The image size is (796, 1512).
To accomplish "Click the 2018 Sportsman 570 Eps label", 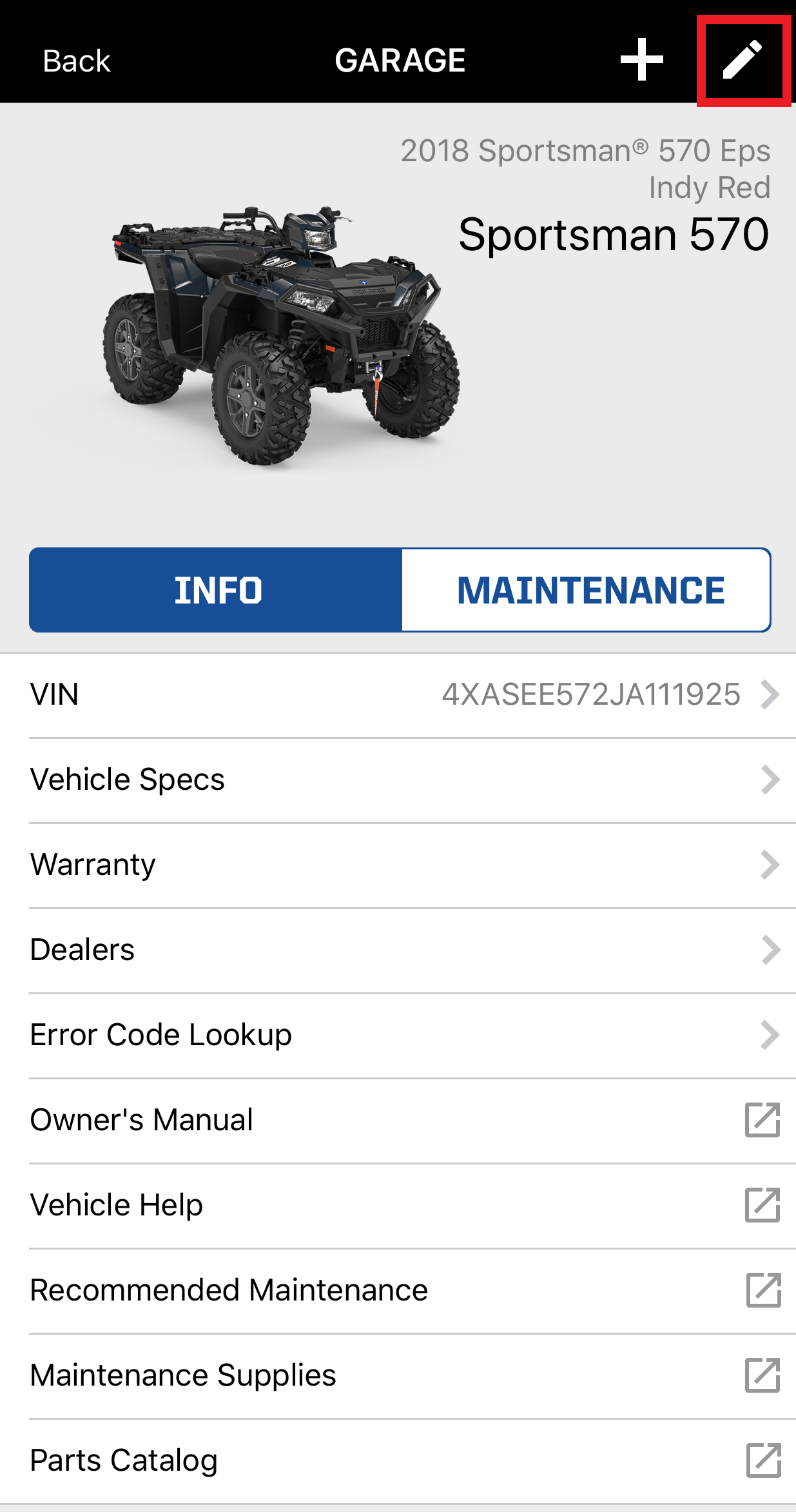I will pos(585,150).
